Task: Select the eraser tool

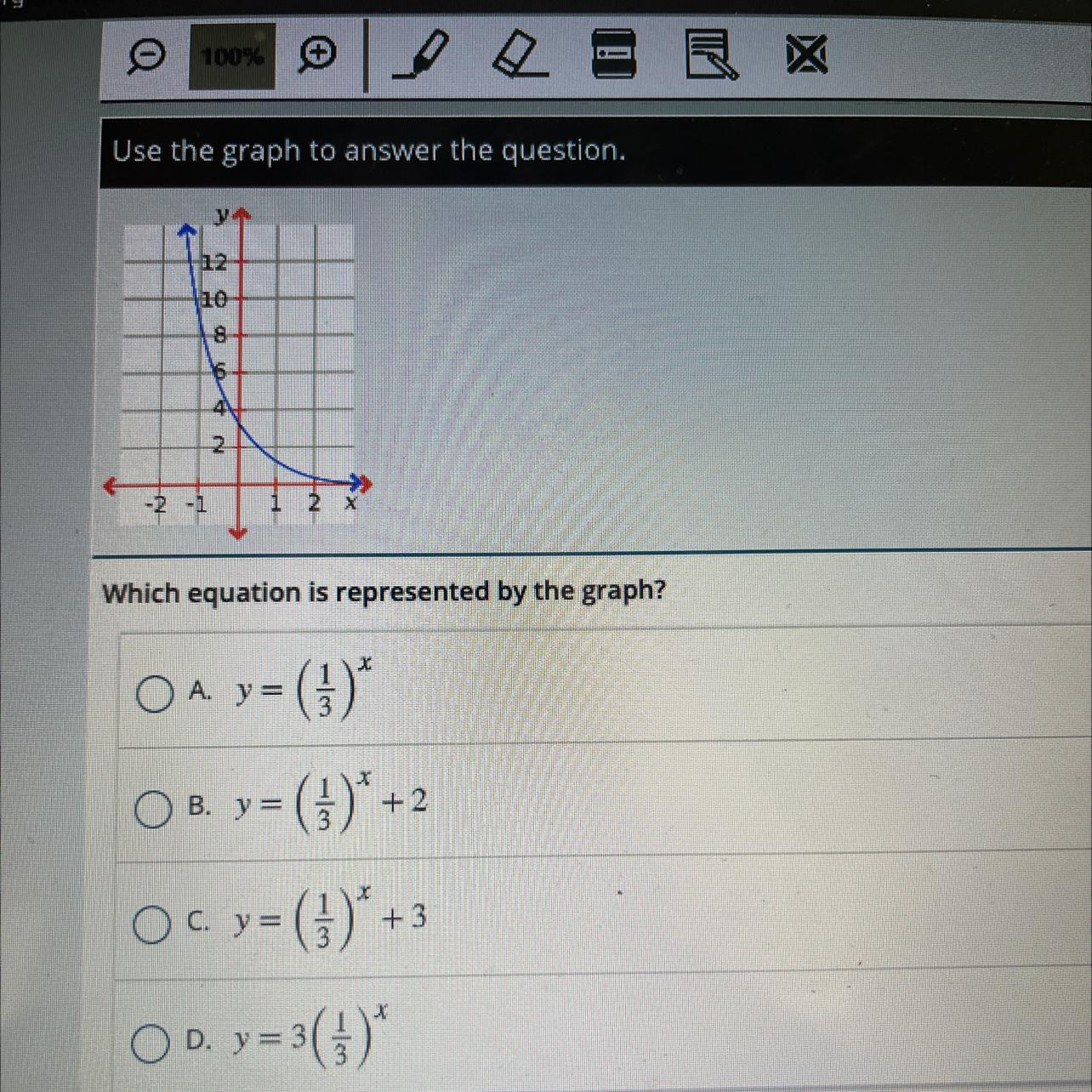Action: tap(518, 54)
